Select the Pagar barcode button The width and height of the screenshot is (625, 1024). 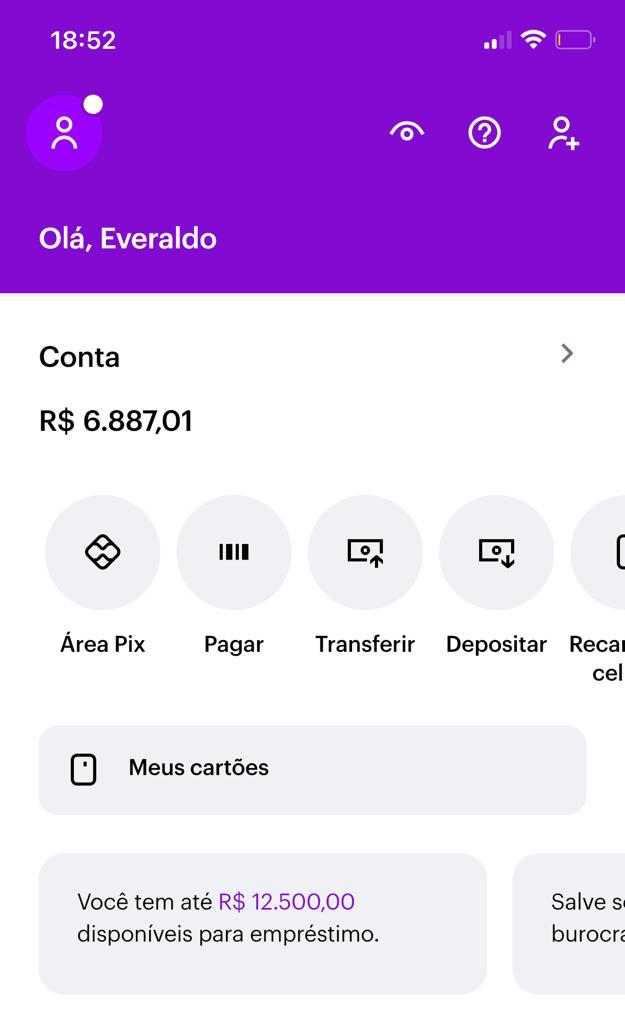point(234,552)
